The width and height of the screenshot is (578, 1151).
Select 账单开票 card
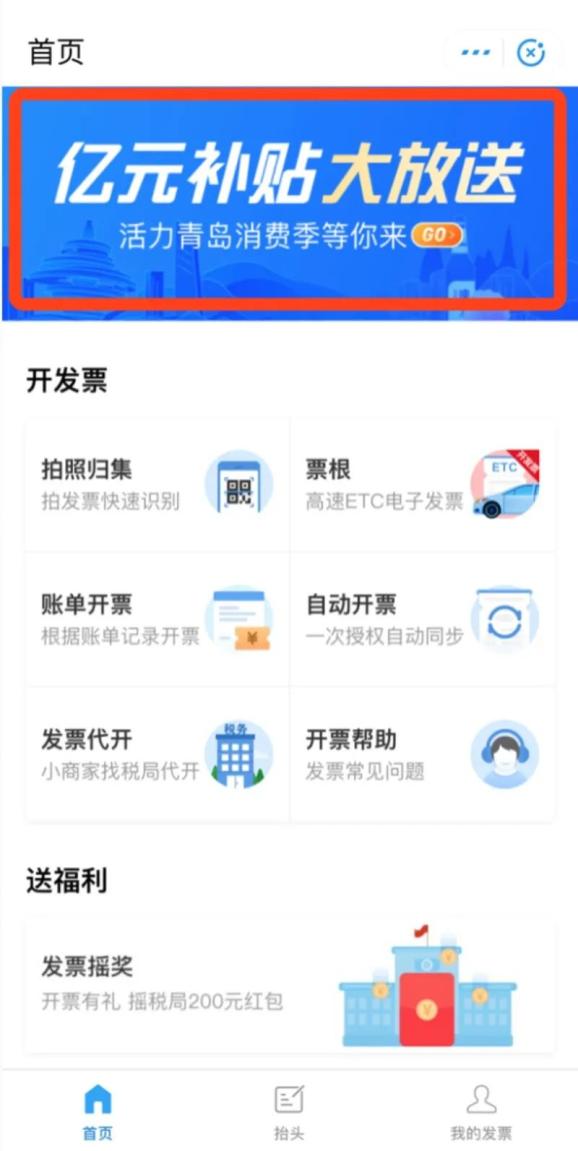click(157, 620)
